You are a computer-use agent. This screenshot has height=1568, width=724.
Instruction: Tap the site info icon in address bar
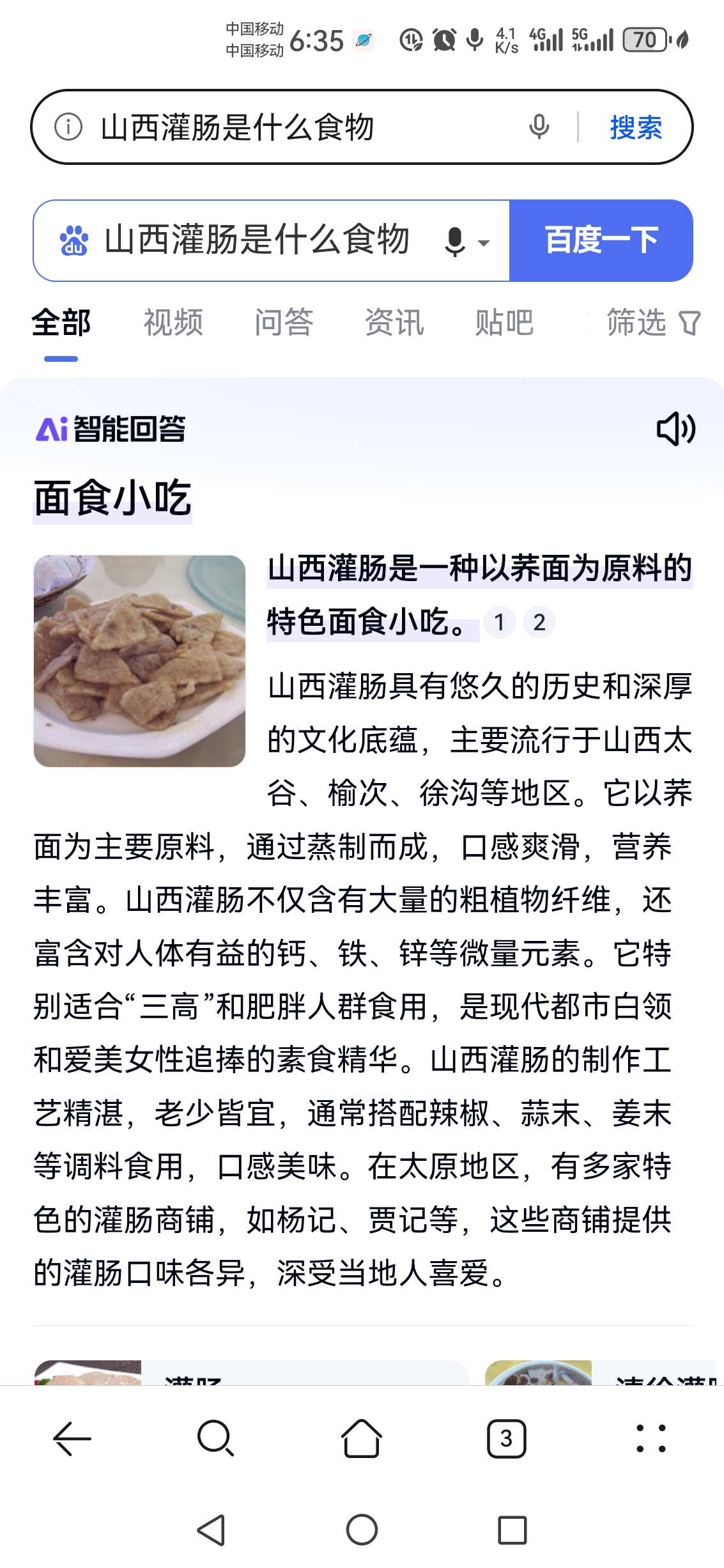[68, 127]
